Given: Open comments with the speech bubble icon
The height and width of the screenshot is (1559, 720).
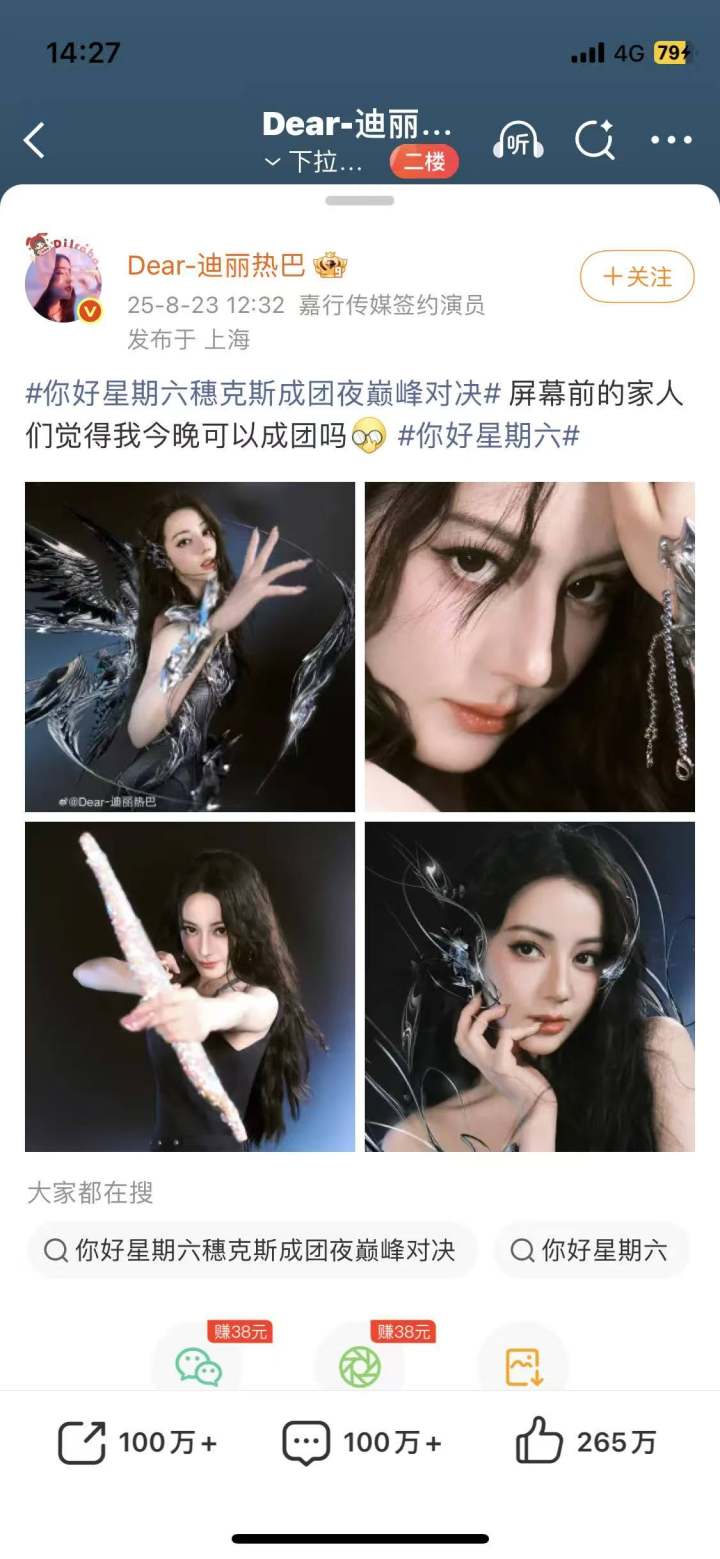Looking at the screenshot, I should 362,1443.
